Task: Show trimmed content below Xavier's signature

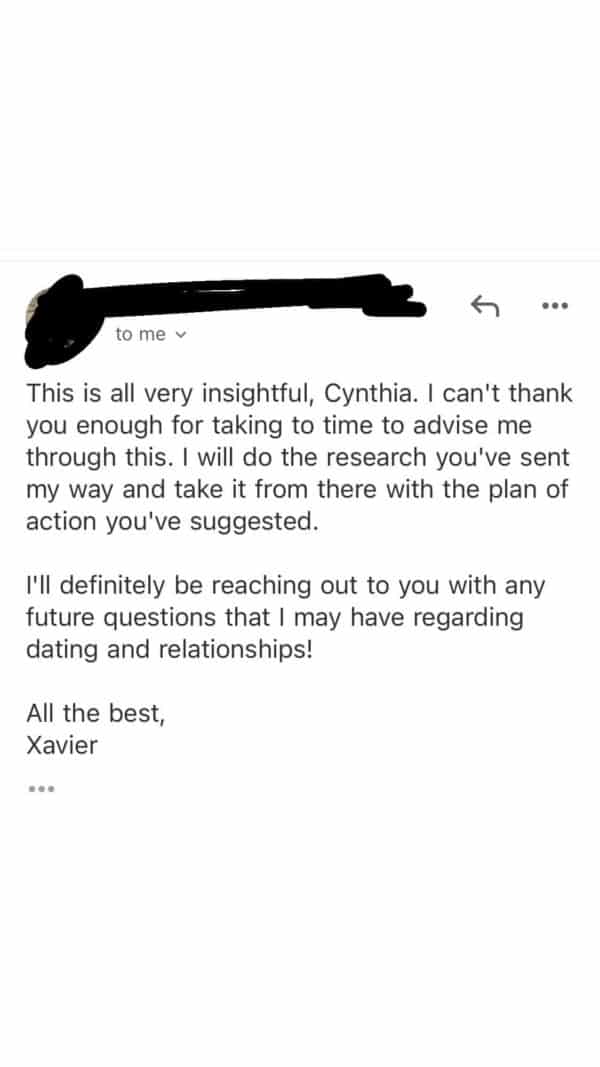Action: pos(41,789)
